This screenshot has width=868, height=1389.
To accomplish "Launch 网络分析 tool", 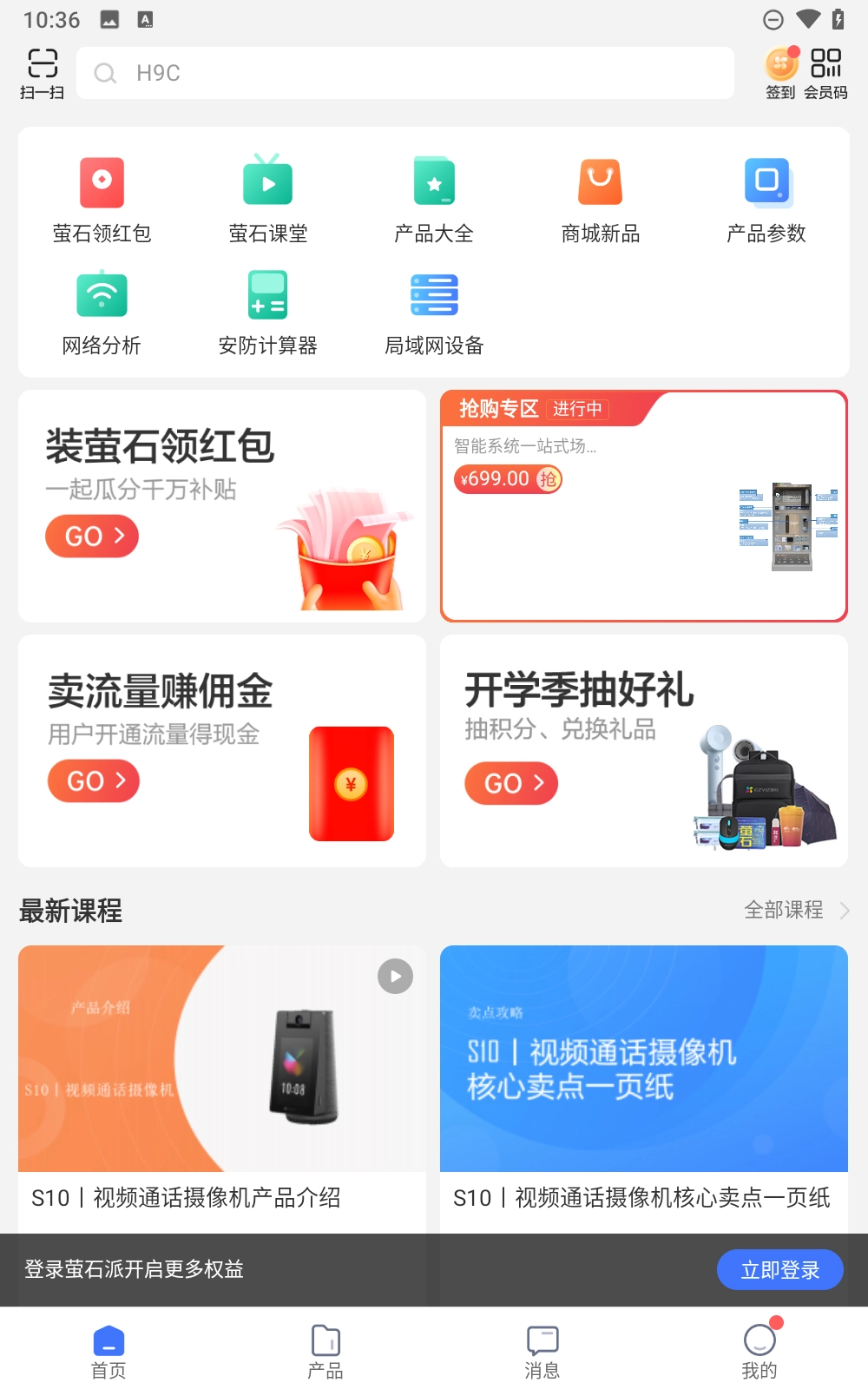I will click(x=102, y=313).
